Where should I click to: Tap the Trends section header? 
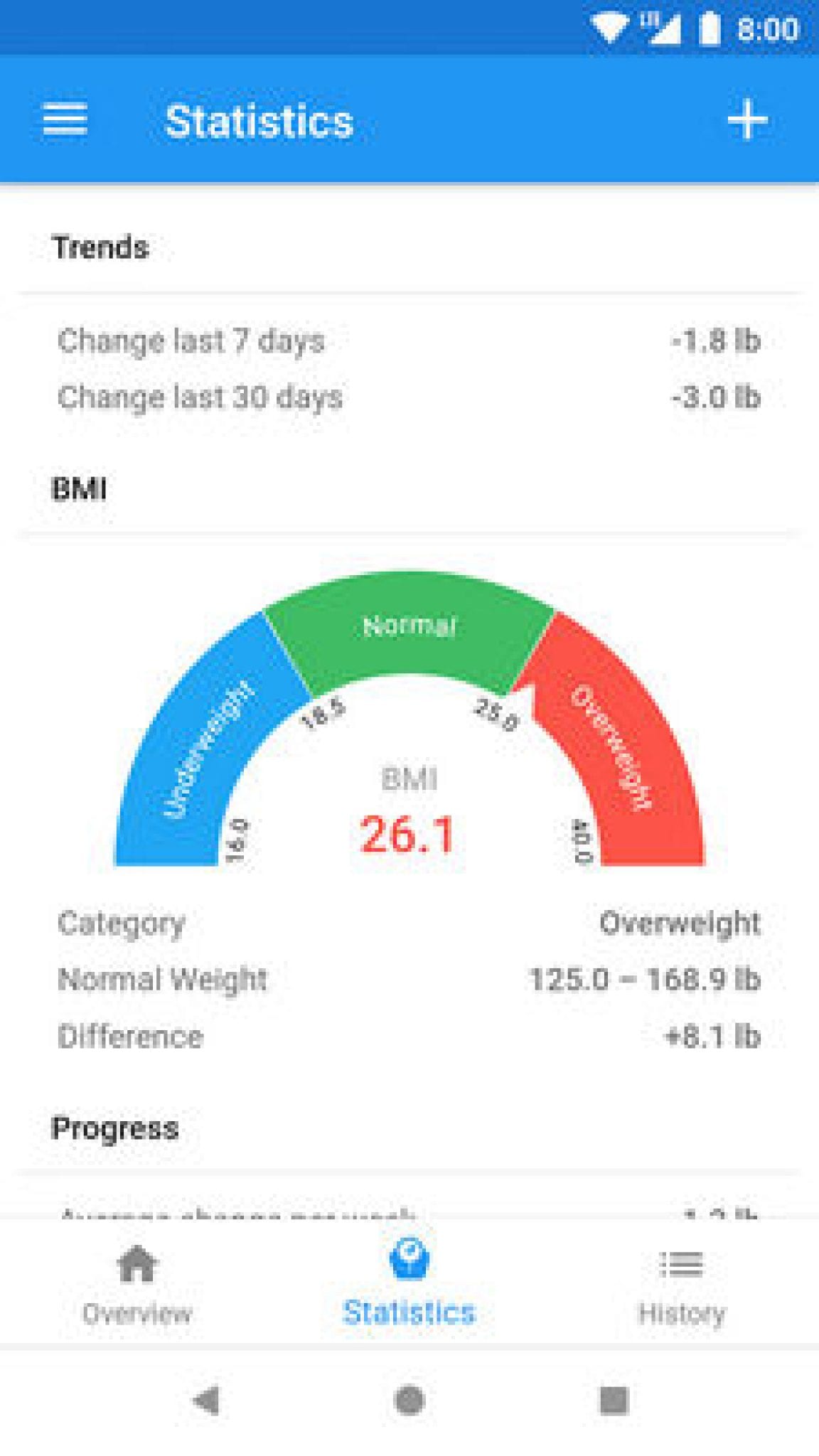click(100, 249)
